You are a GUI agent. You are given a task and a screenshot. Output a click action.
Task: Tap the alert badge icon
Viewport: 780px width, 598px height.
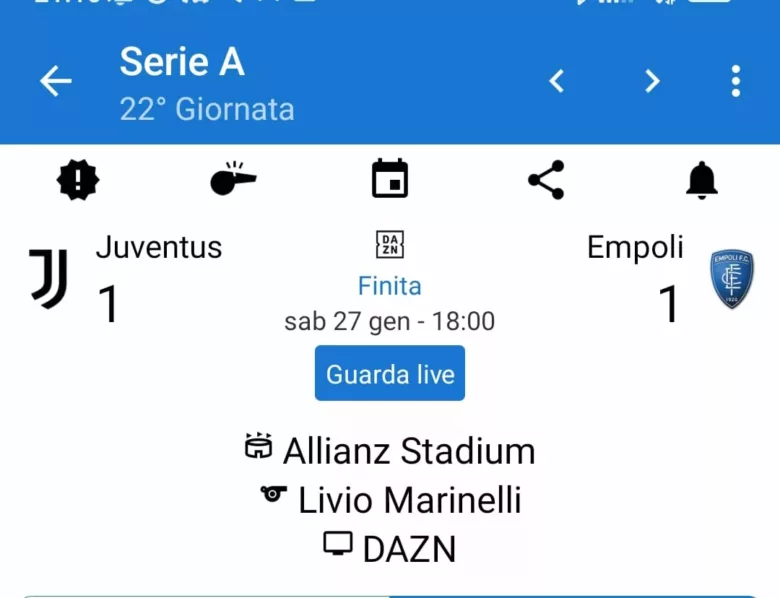(77, 180)
